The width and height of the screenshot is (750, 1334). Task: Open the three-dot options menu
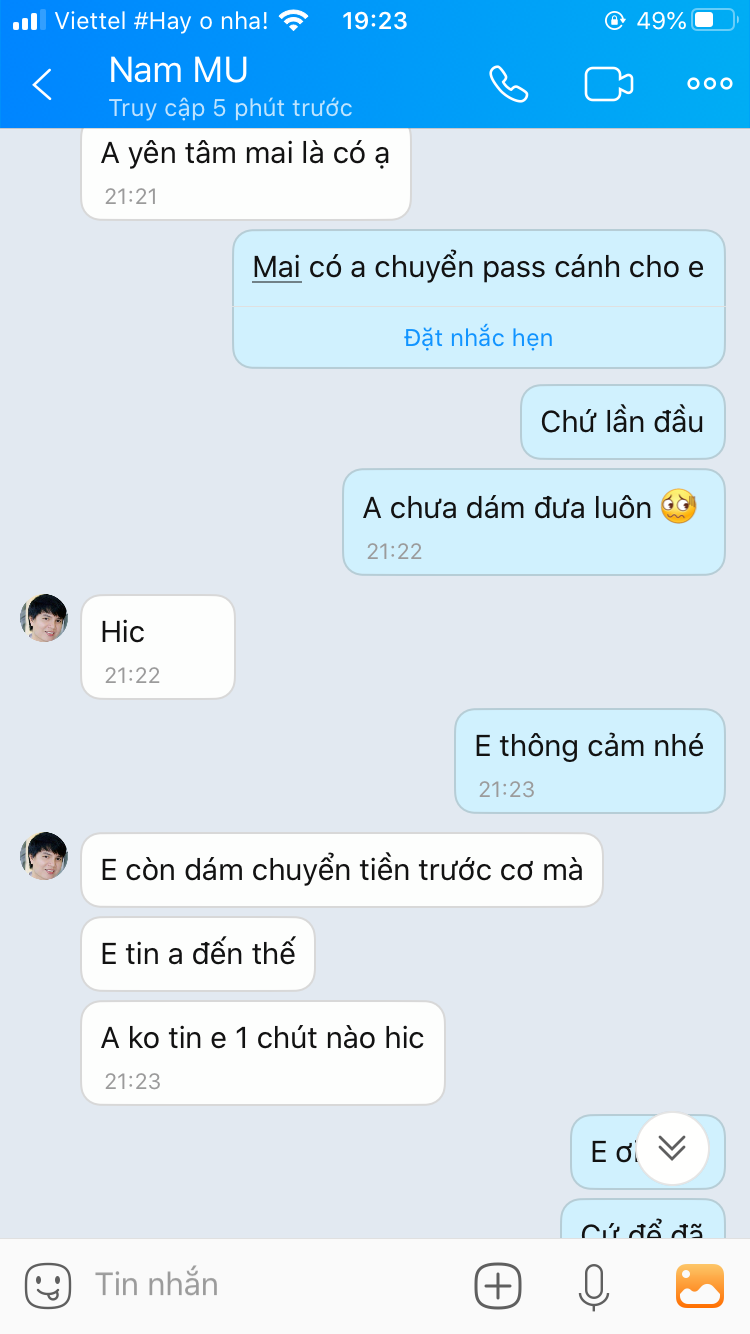coord(710,84)
